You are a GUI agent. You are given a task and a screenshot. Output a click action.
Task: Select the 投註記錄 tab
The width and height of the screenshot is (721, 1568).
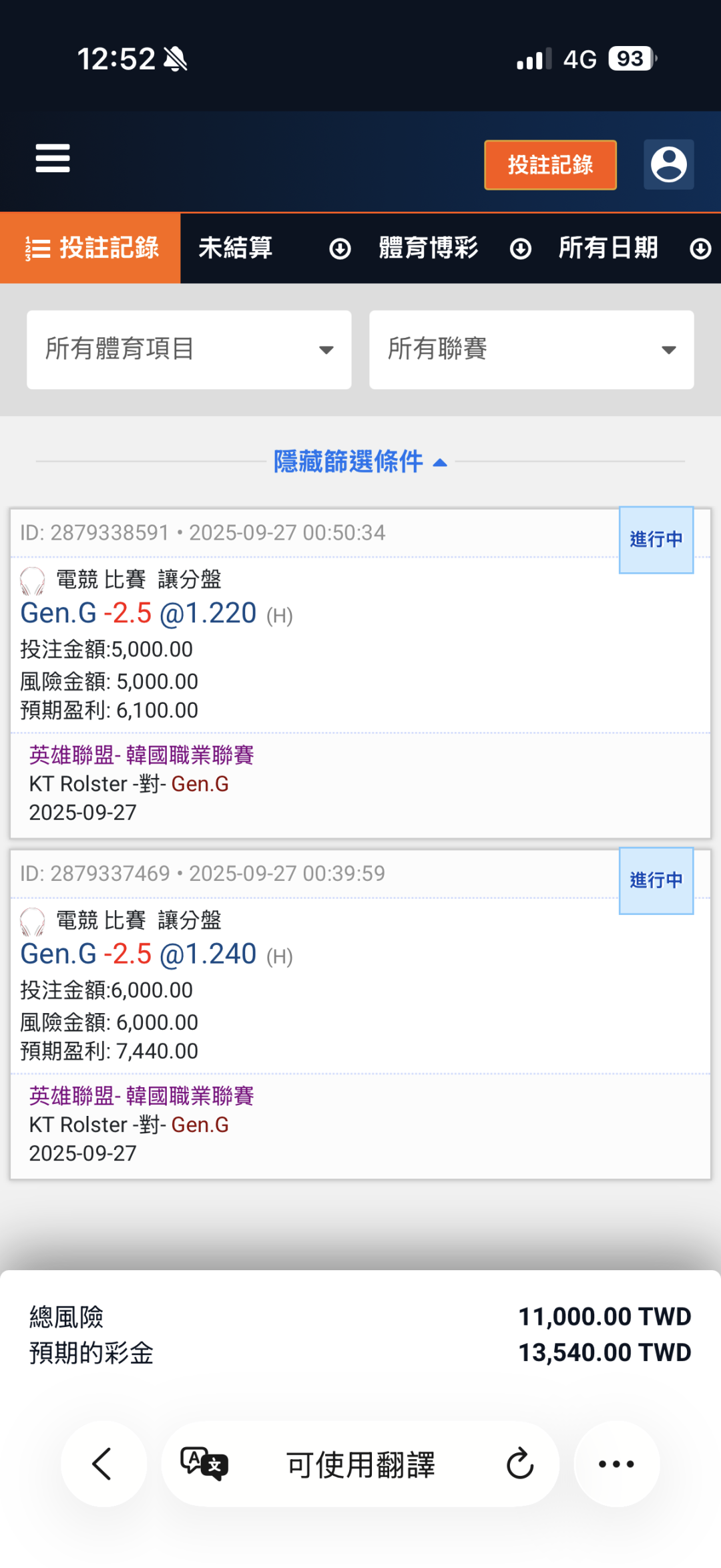tap(91, 248)
